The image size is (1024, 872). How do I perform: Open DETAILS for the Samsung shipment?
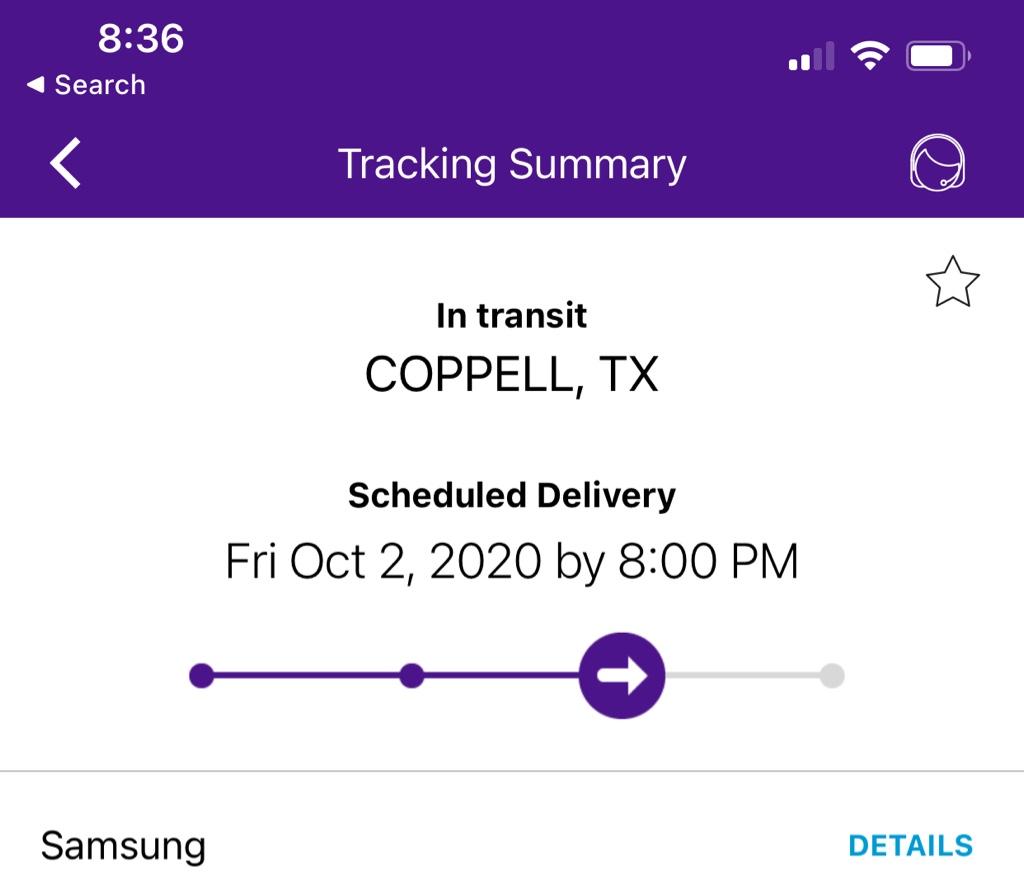point(910,845)
